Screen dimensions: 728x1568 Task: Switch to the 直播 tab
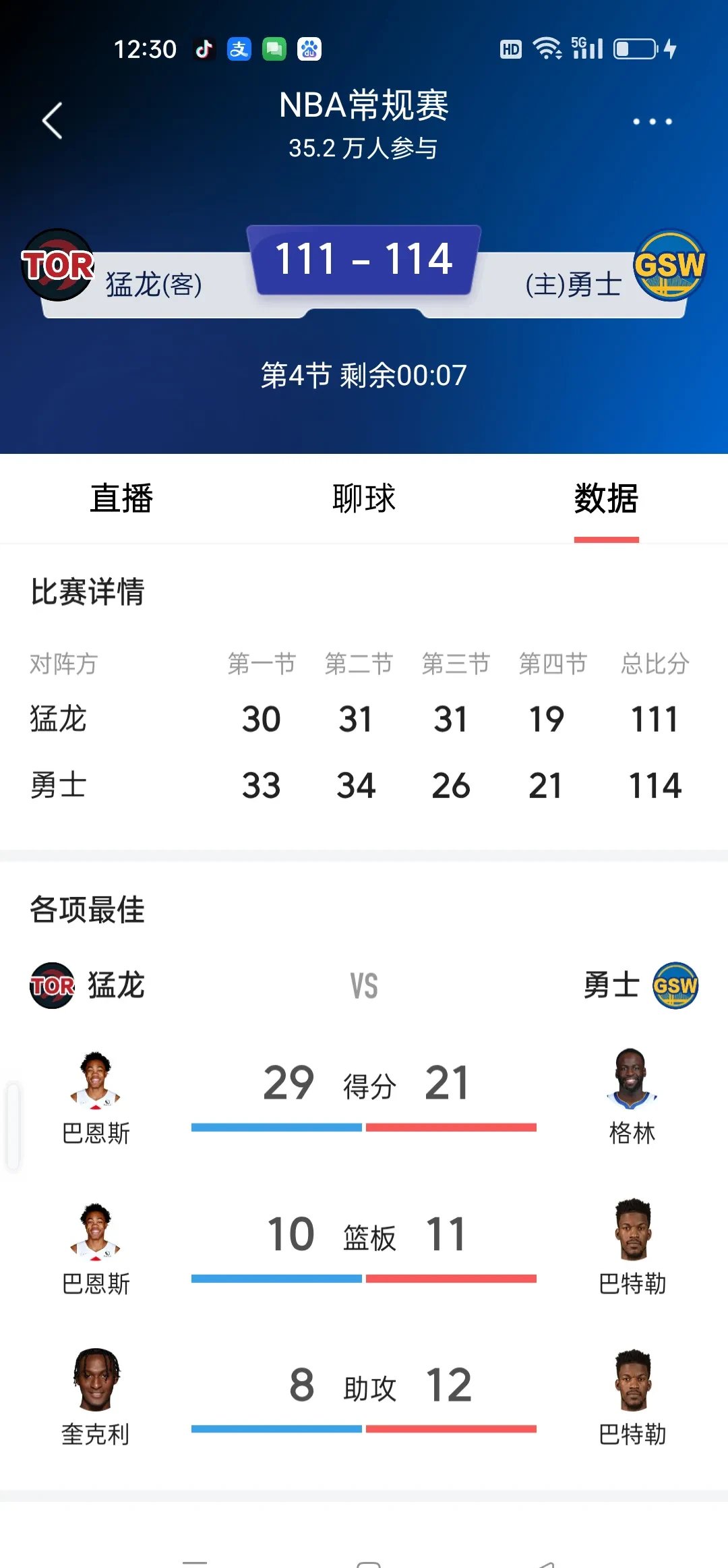[x=121, y=499]
